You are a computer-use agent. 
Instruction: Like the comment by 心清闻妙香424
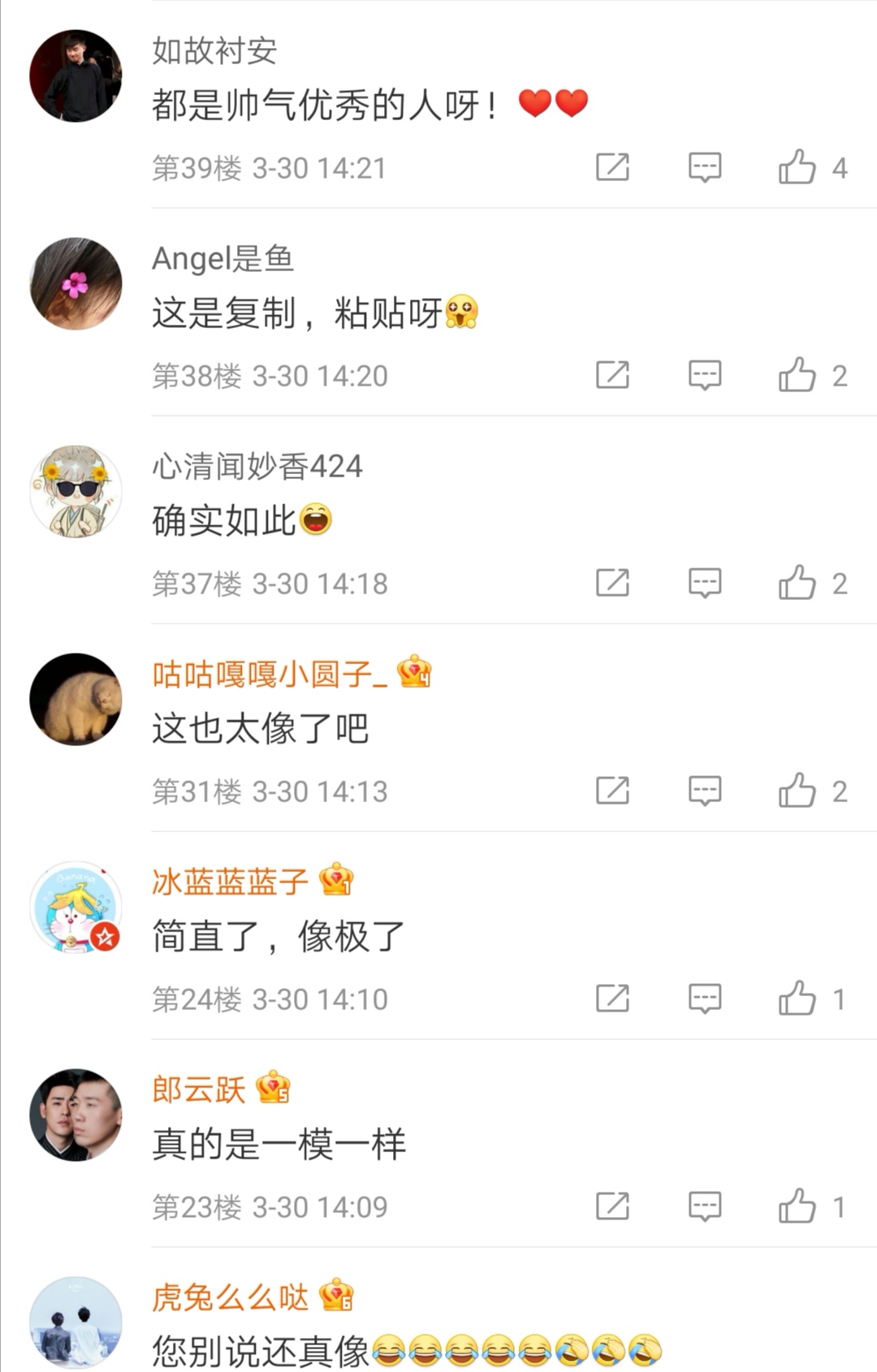(797, 583)
